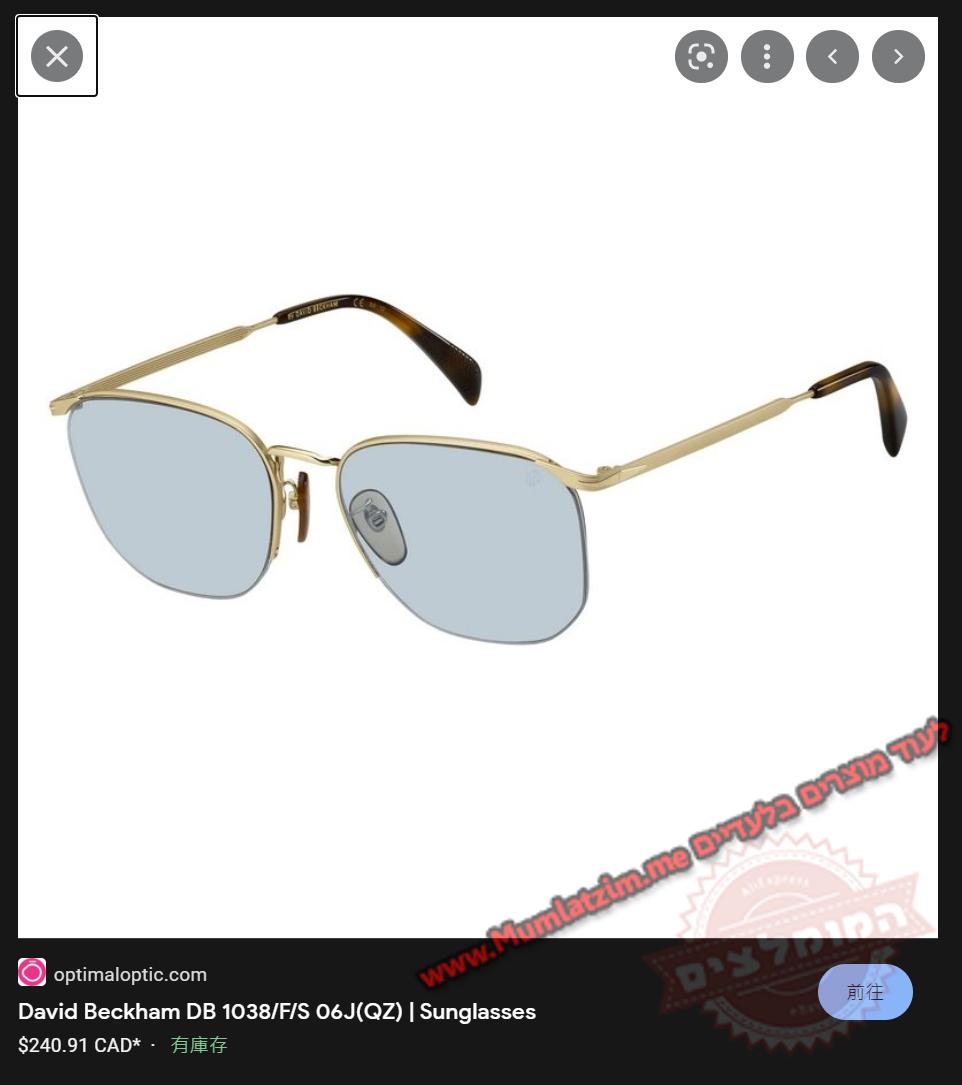The image size is (962, 1085).
Task: View the sunglasses product image
Action: click(478, 470)
